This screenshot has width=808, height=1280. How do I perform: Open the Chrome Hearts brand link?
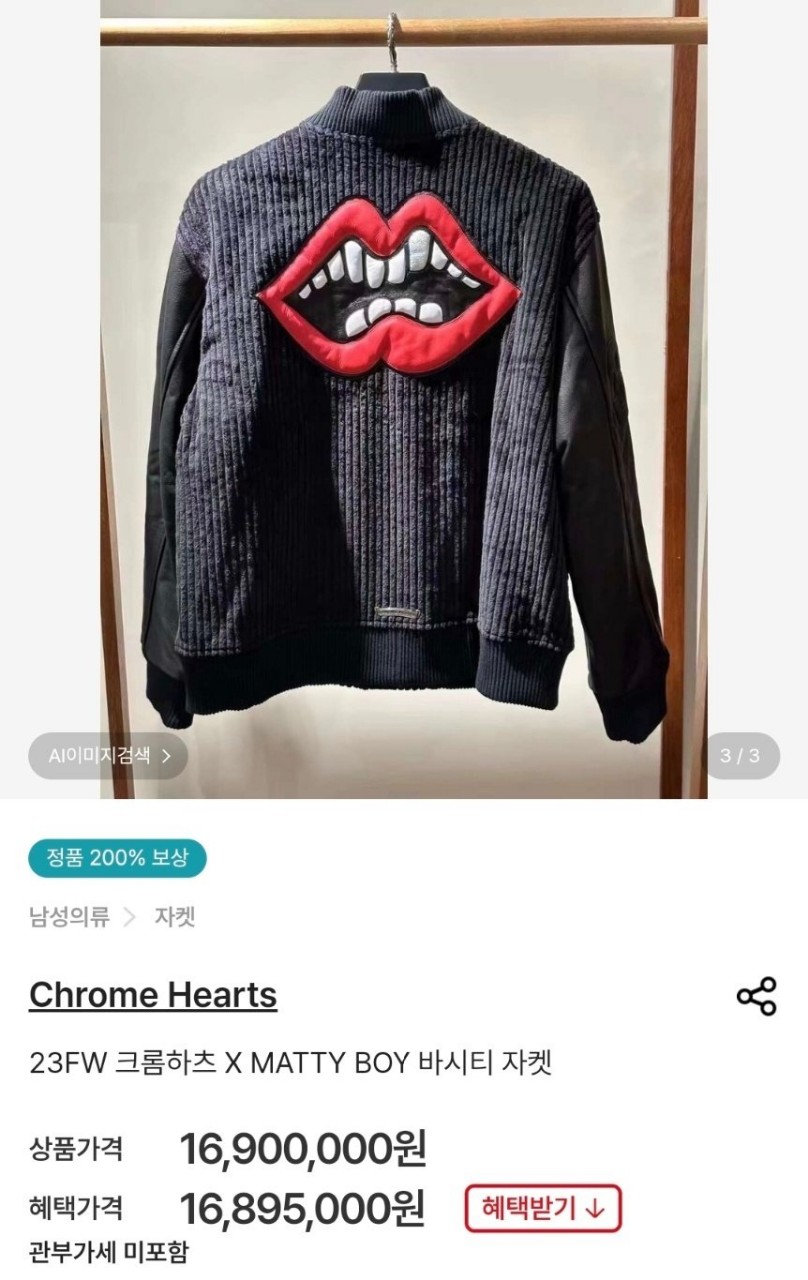click(x=153, y=995)
